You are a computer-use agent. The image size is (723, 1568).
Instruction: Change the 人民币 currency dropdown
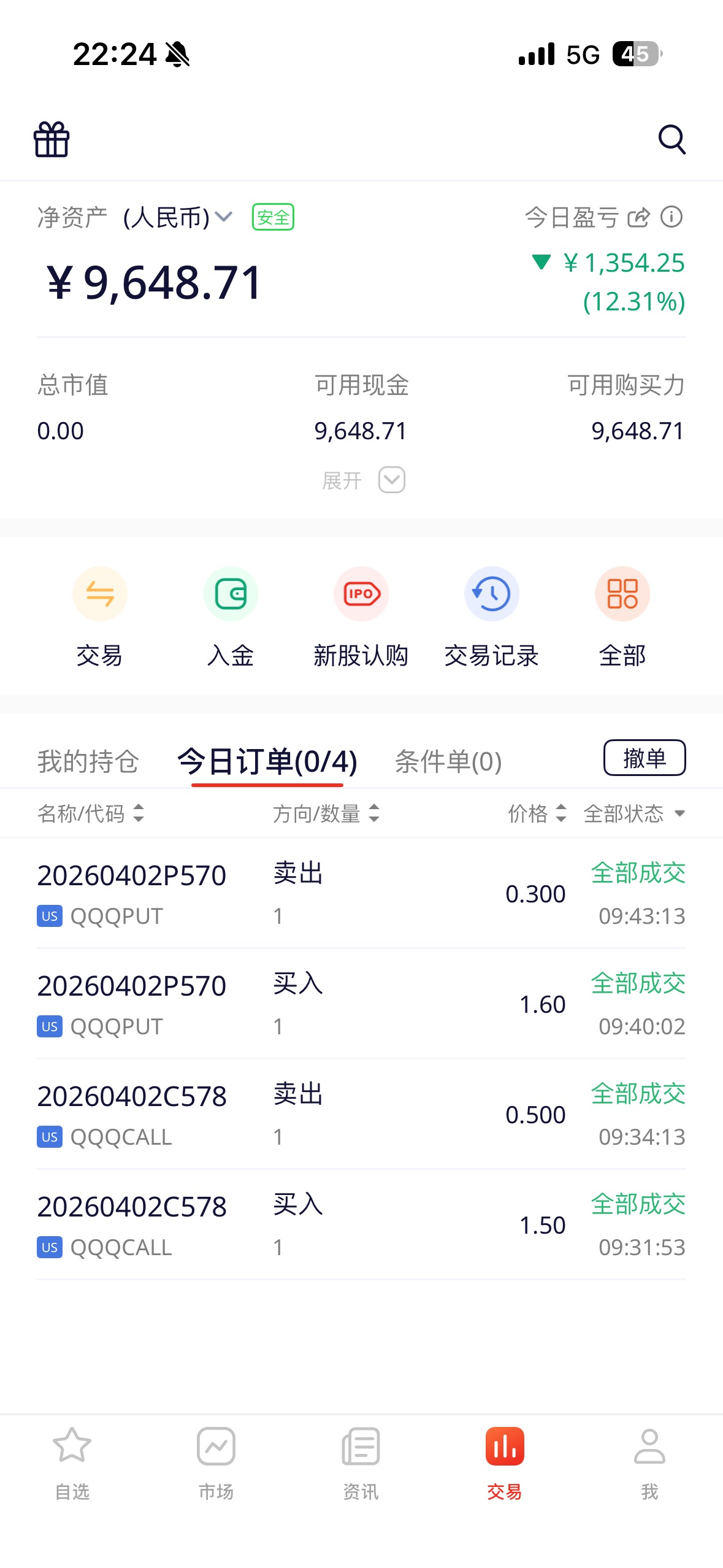[178, 217]
